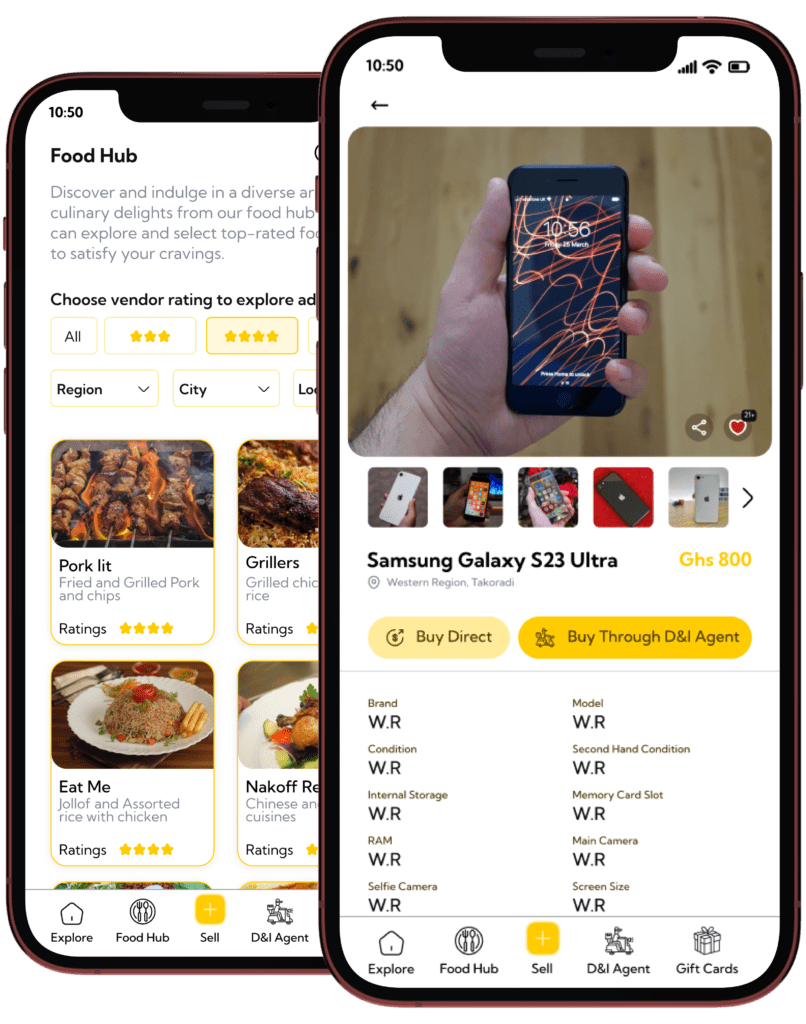Enable the All vendor rating filter

click(x=74, y=336)
